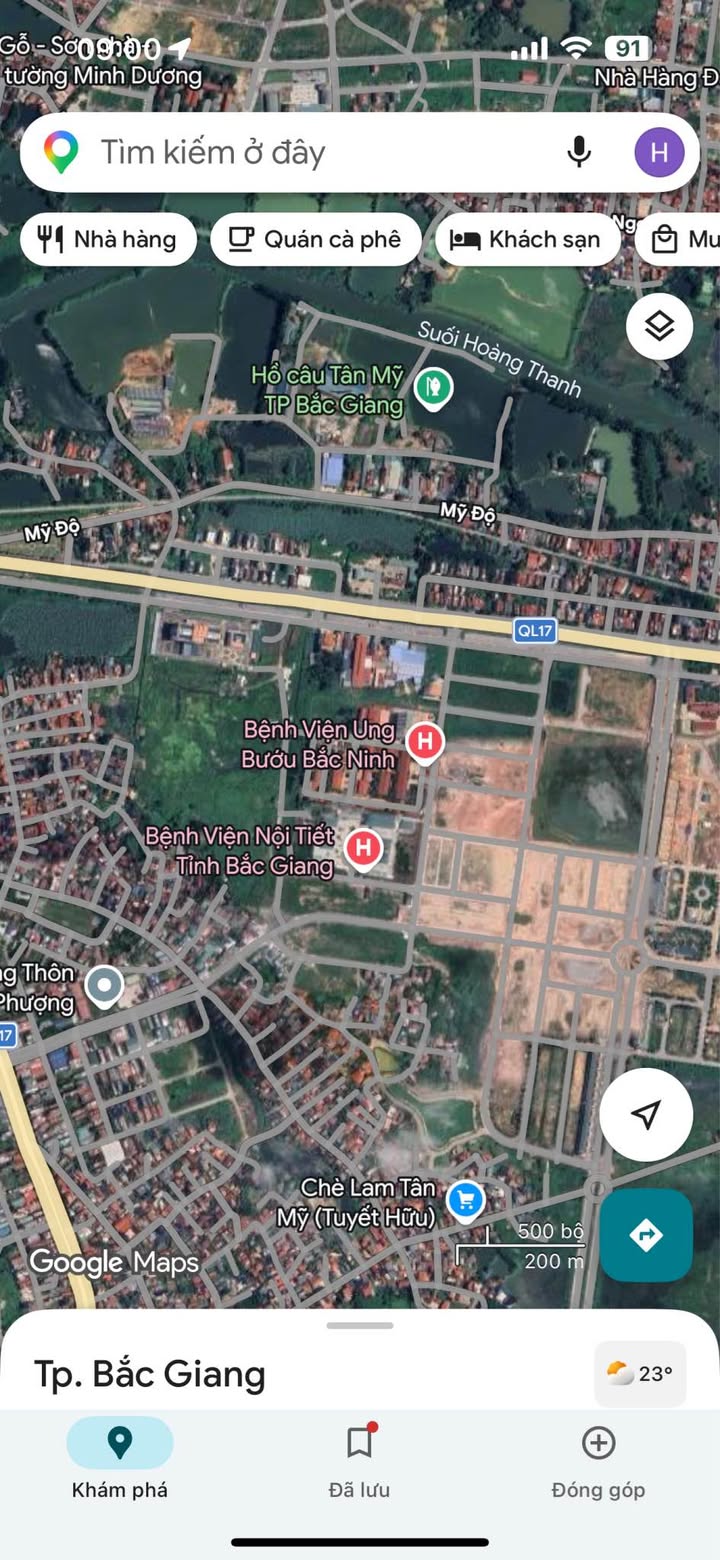720x1560 pixels.
Task: Open directions with the turn arrow button
Action: tap(646, 1235)
